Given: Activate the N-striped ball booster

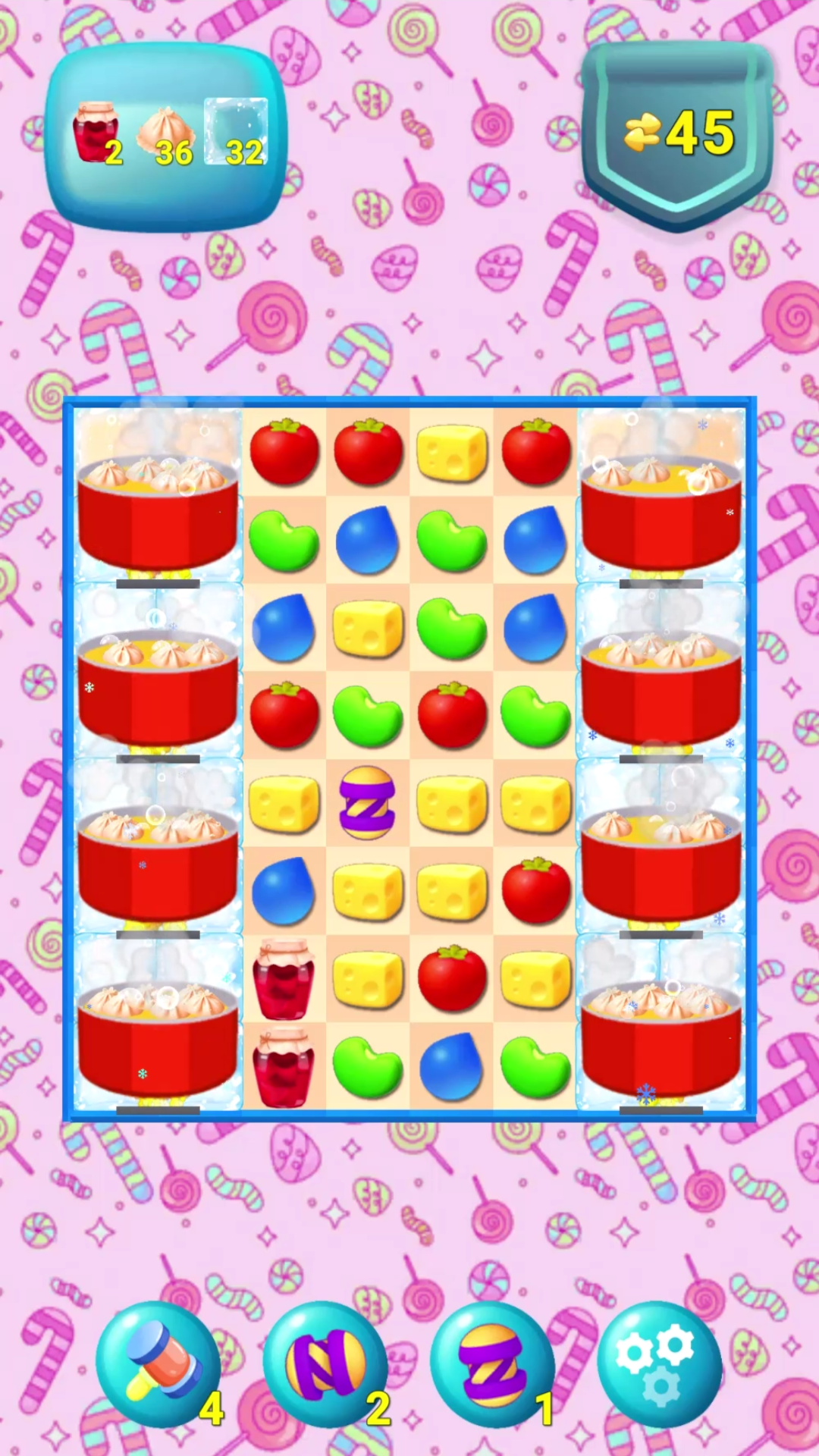Looking at the screenshot, I should click(x=325, y=1363).
